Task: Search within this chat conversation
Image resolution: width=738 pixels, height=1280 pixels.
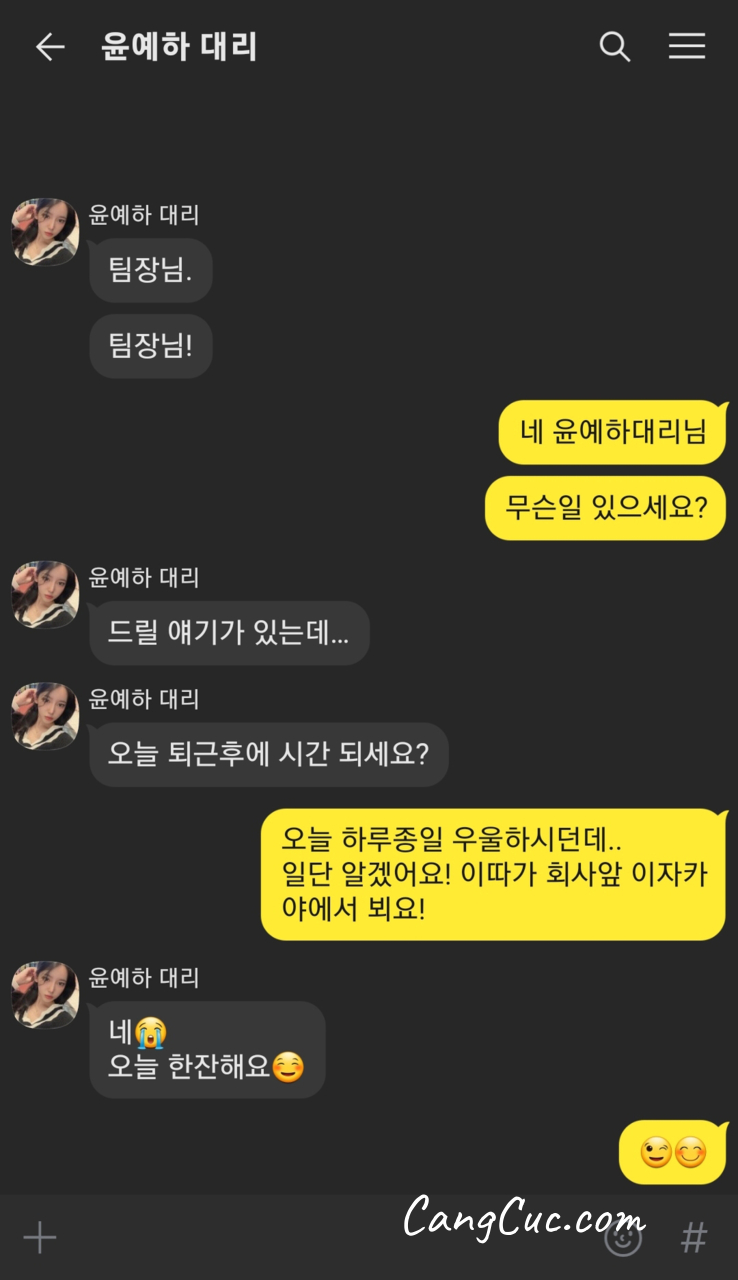Action: (614, 47)
